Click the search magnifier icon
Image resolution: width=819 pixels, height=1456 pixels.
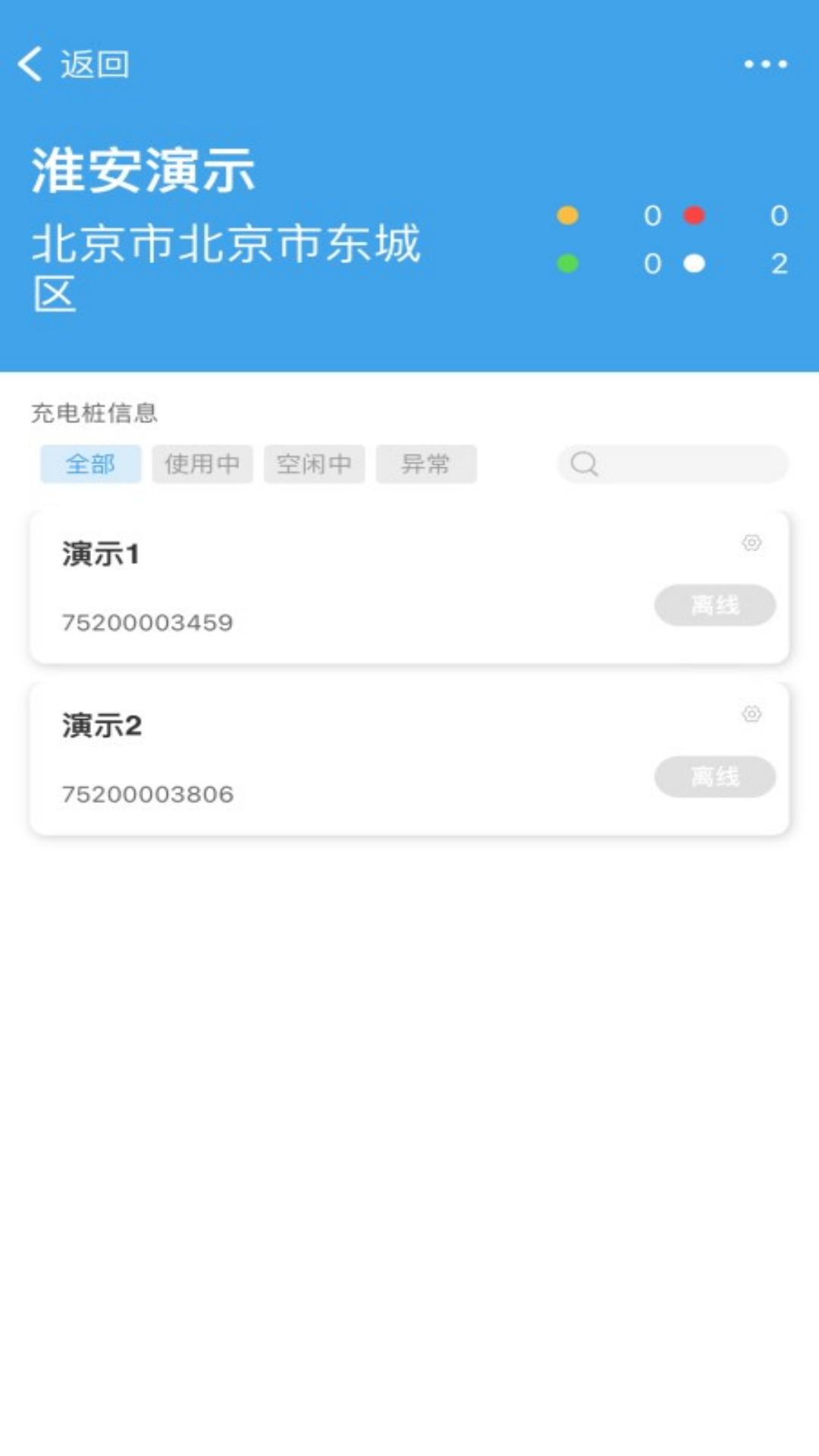pos(583,464)
